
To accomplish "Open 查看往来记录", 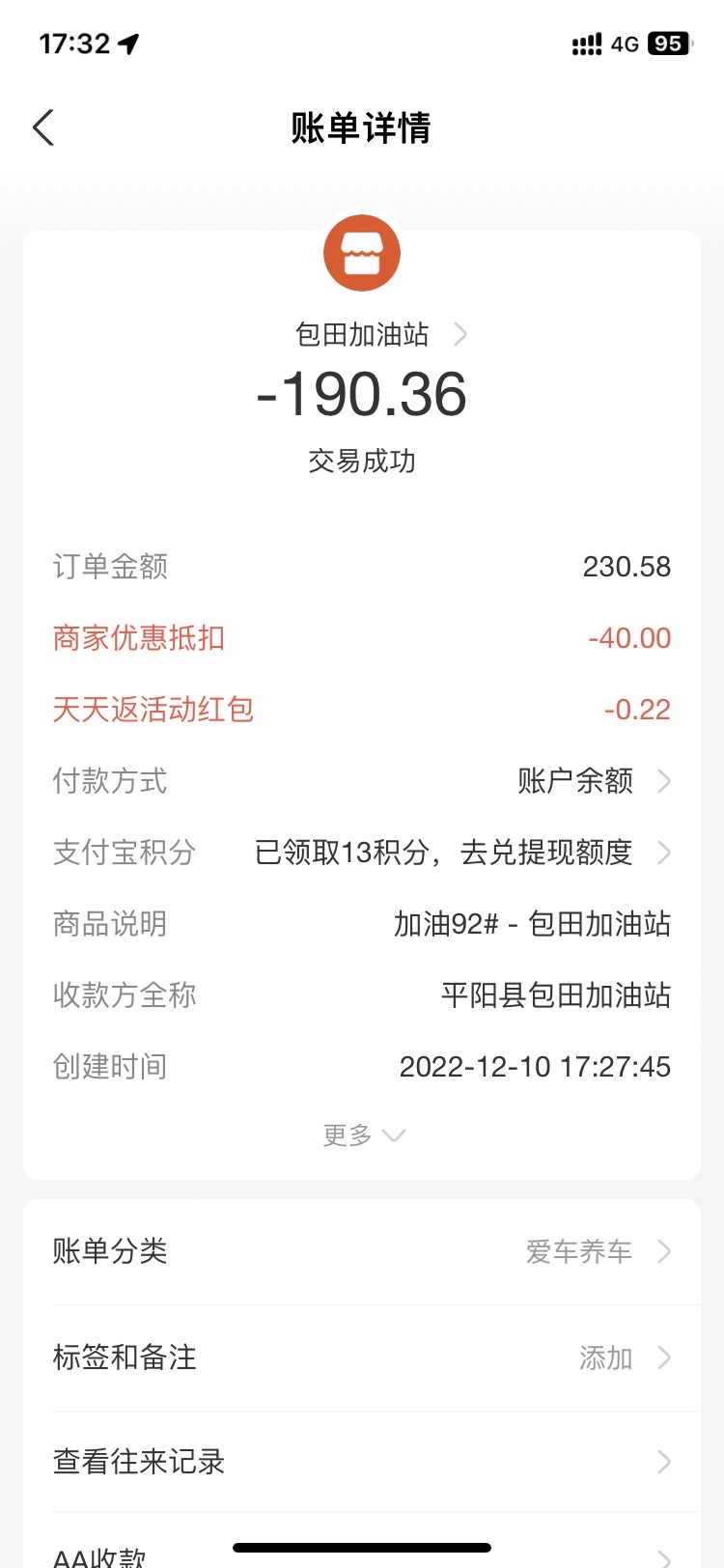I will pos(362,1462).
